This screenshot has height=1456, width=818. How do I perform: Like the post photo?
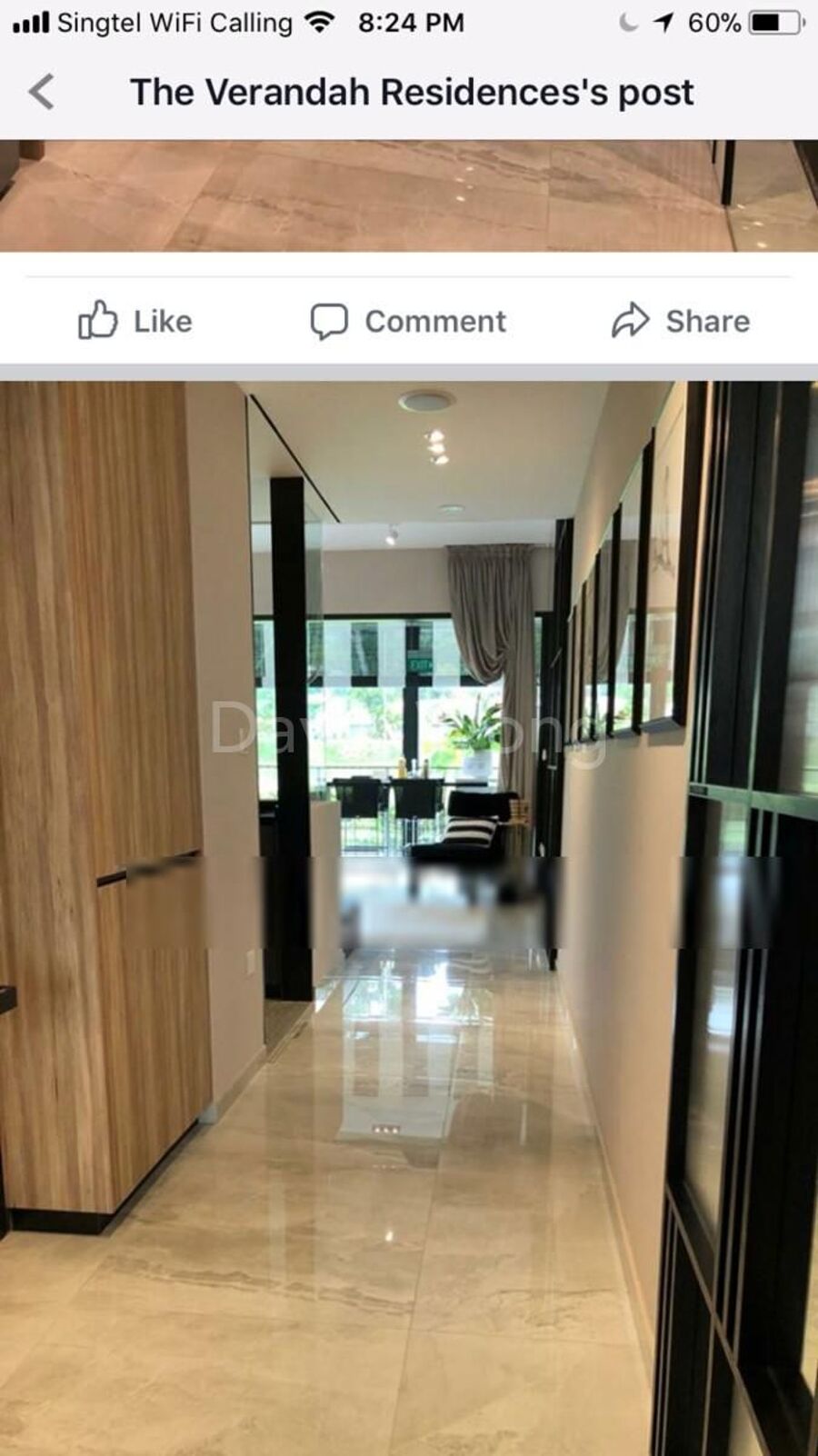(x=135, y=321)
